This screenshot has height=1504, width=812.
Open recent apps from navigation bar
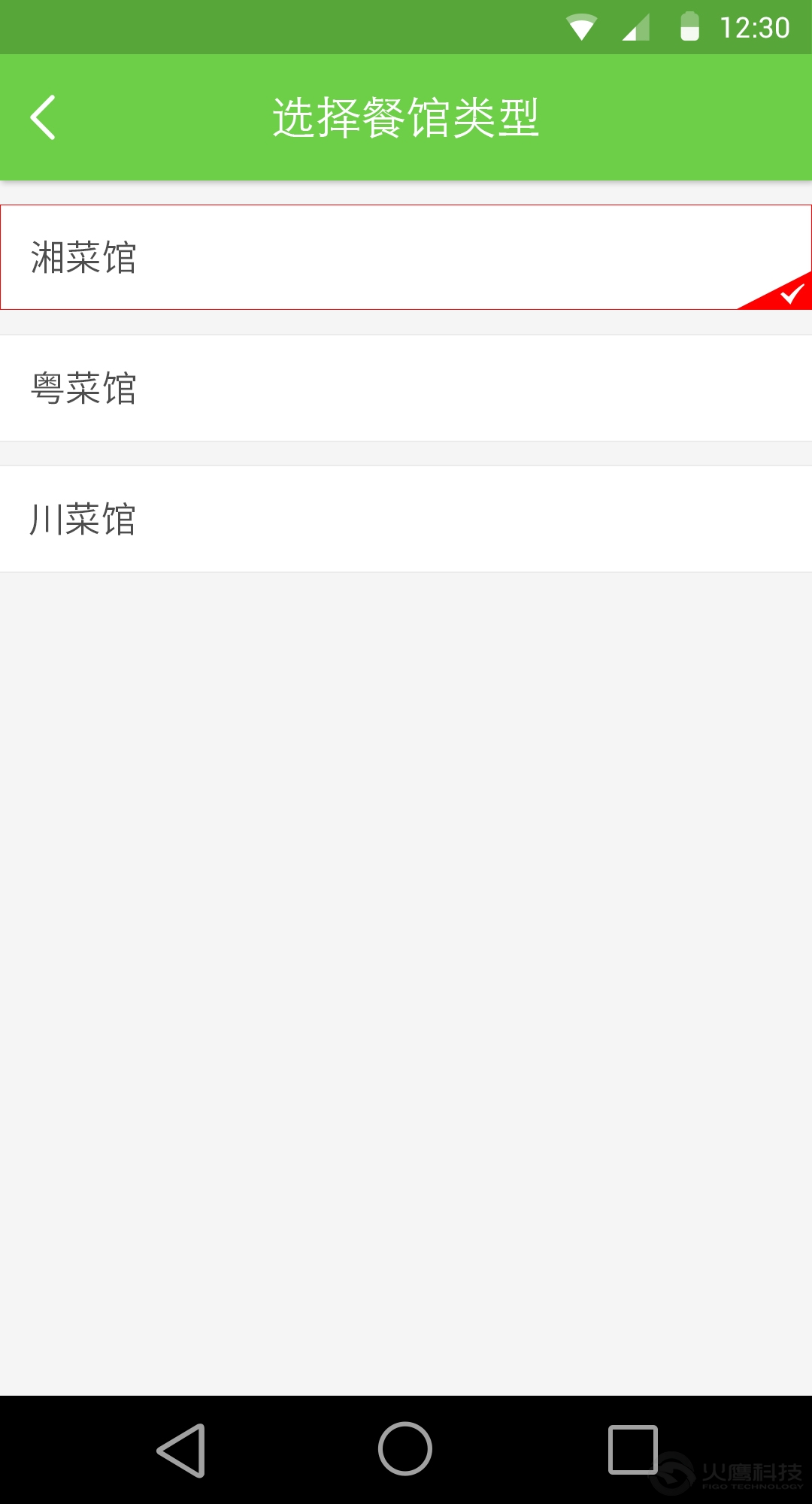pos(632,1449)
